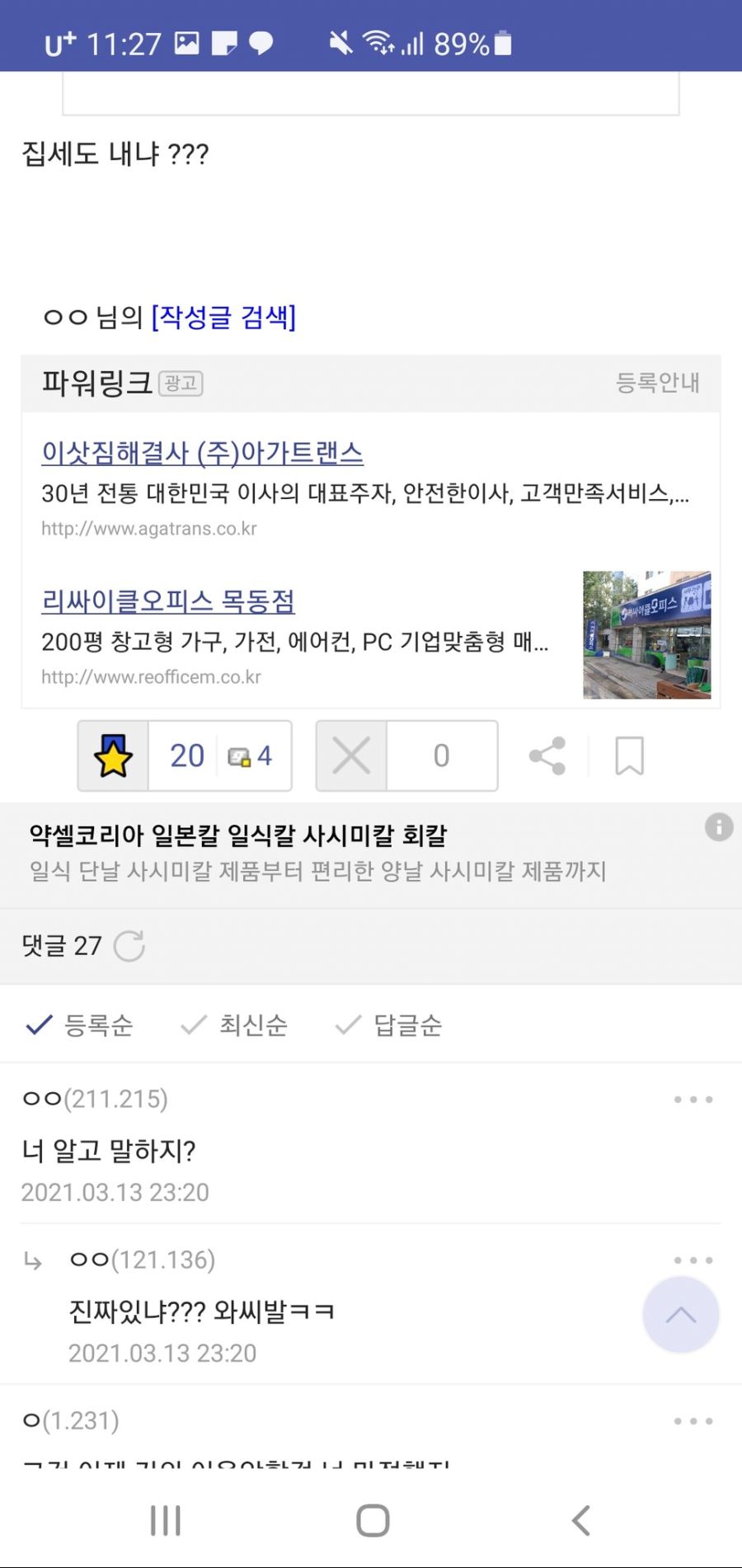
Task: Tap 등록안내 in the powerlink header
Action: click(657, 383)
